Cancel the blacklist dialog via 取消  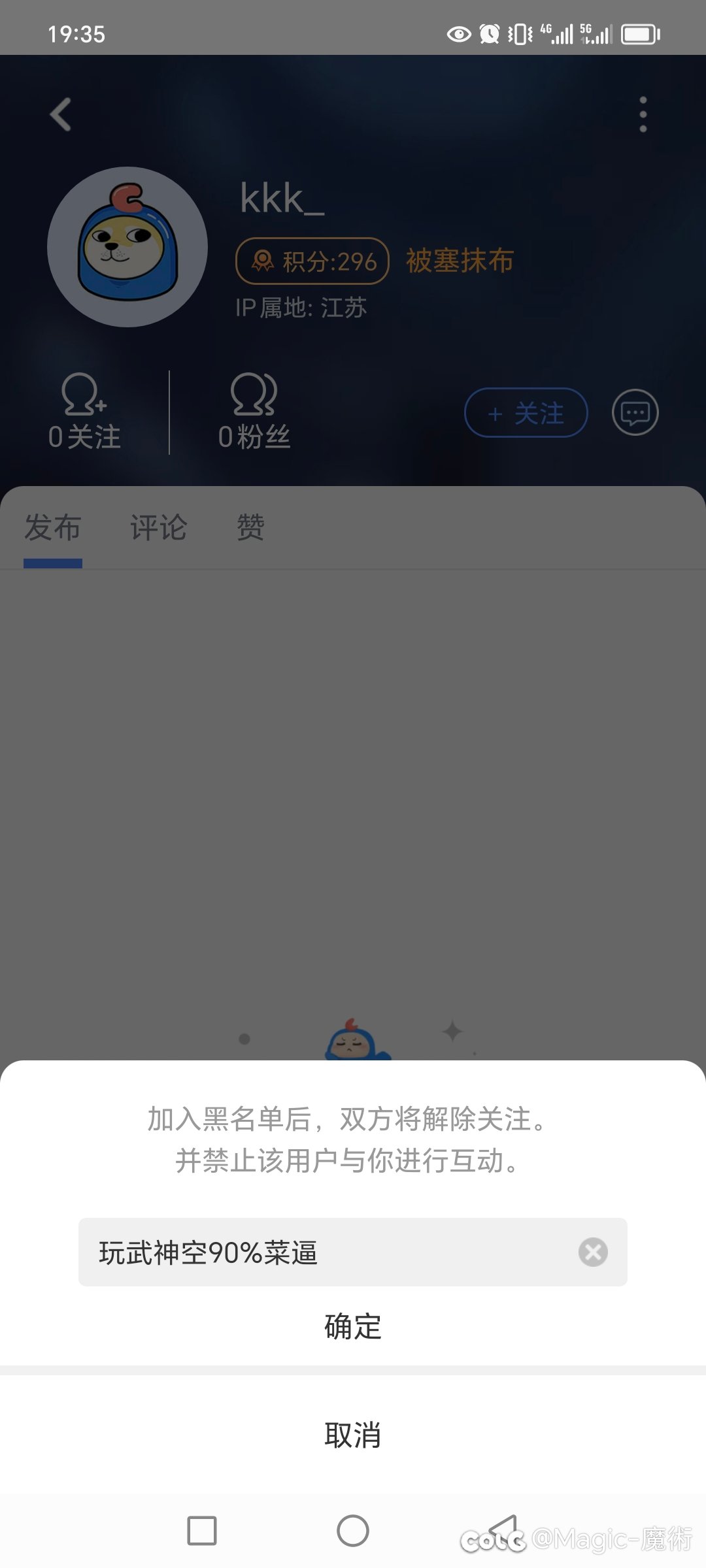(x=352, y=1435)
